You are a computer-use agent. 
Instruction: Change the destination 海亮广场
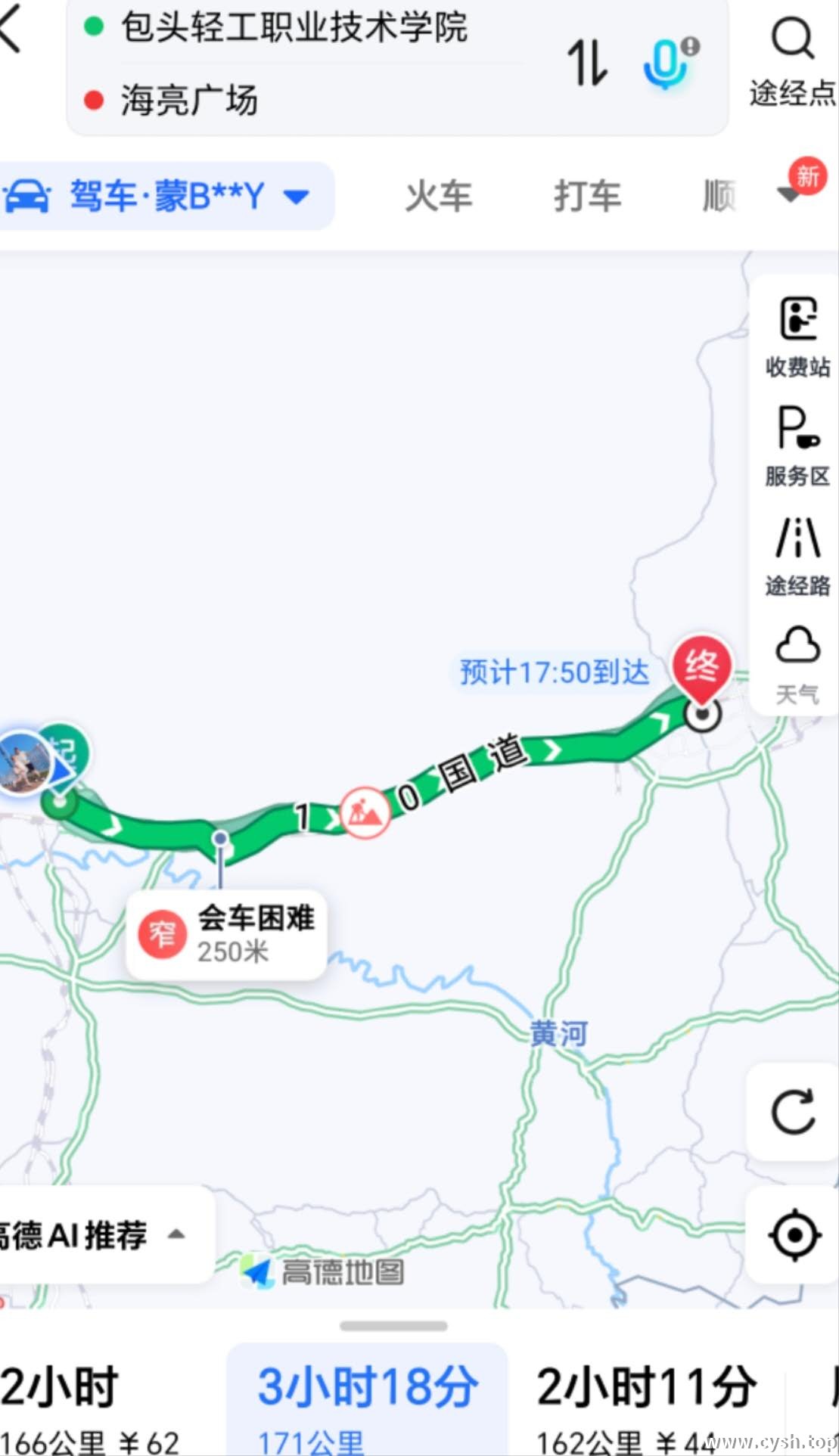pyautogui.click(x=189, y=100)
